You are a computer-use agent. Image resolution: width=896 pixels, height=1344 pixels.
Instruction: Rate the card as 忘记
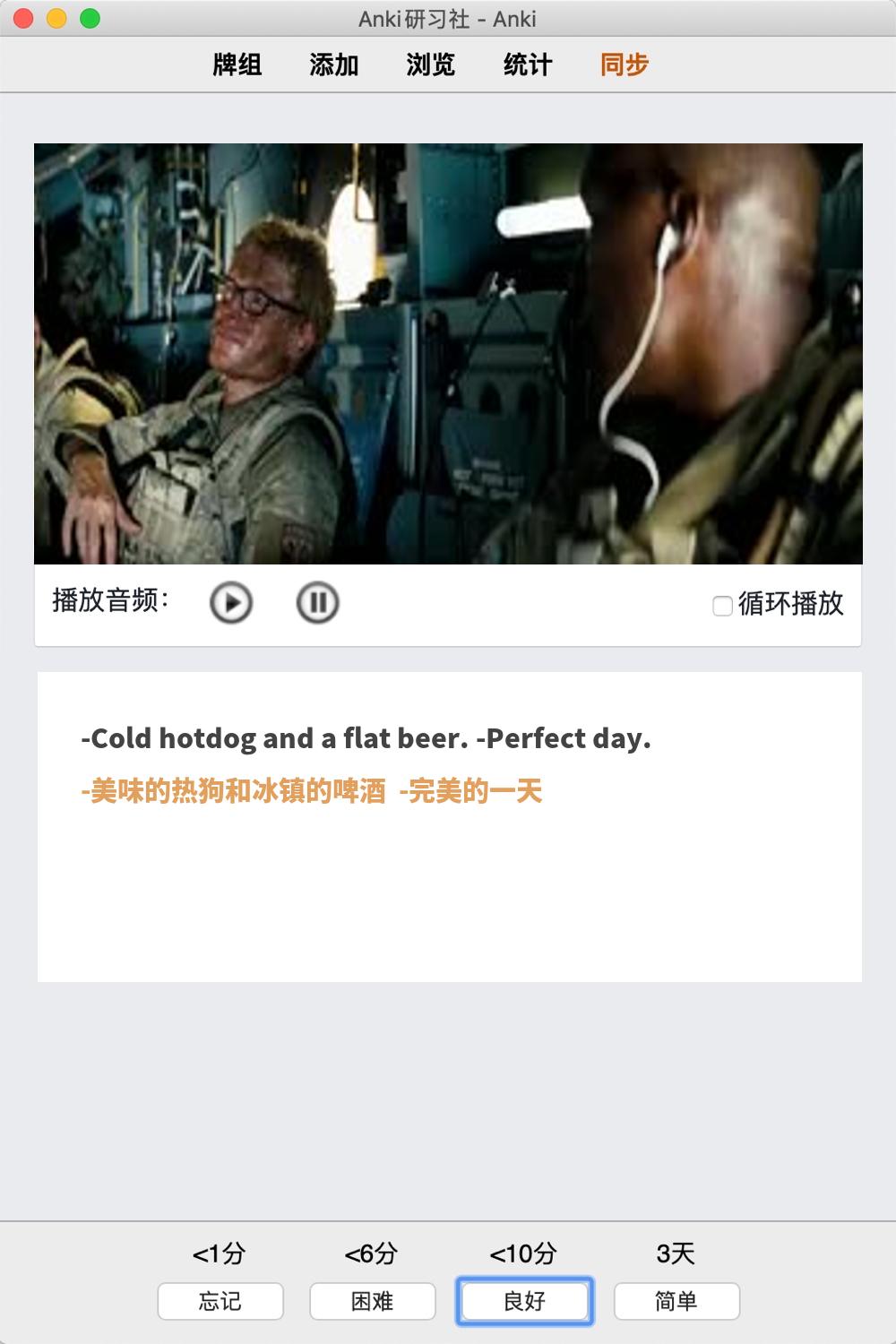tap(220, 1301)
